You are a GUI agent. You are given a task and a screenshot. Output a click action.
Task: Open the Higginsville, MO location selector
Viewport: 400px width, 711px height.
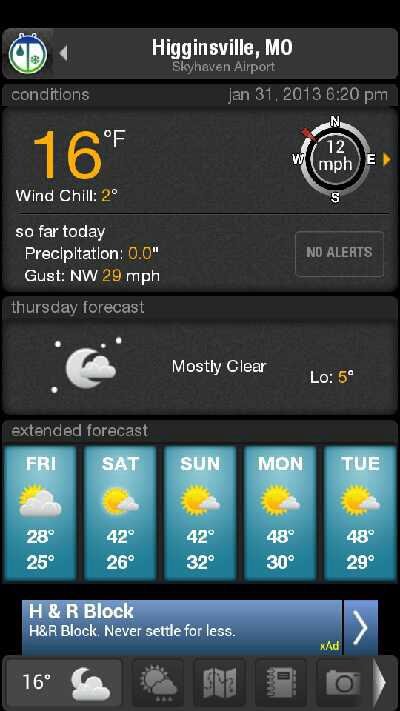click(222, 54)
